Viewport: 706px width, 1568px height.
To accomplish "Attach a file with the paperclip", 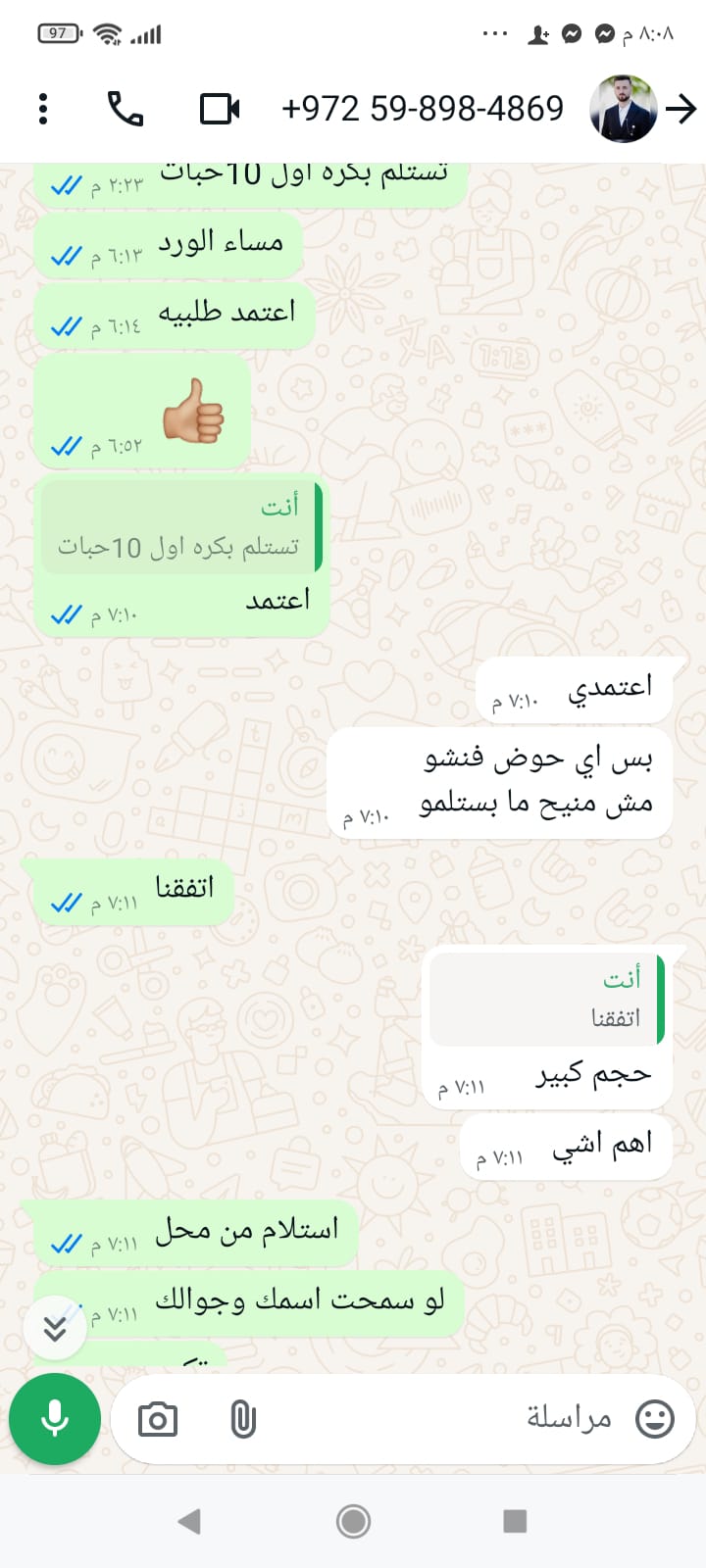I will click(x=242, y=1419).
